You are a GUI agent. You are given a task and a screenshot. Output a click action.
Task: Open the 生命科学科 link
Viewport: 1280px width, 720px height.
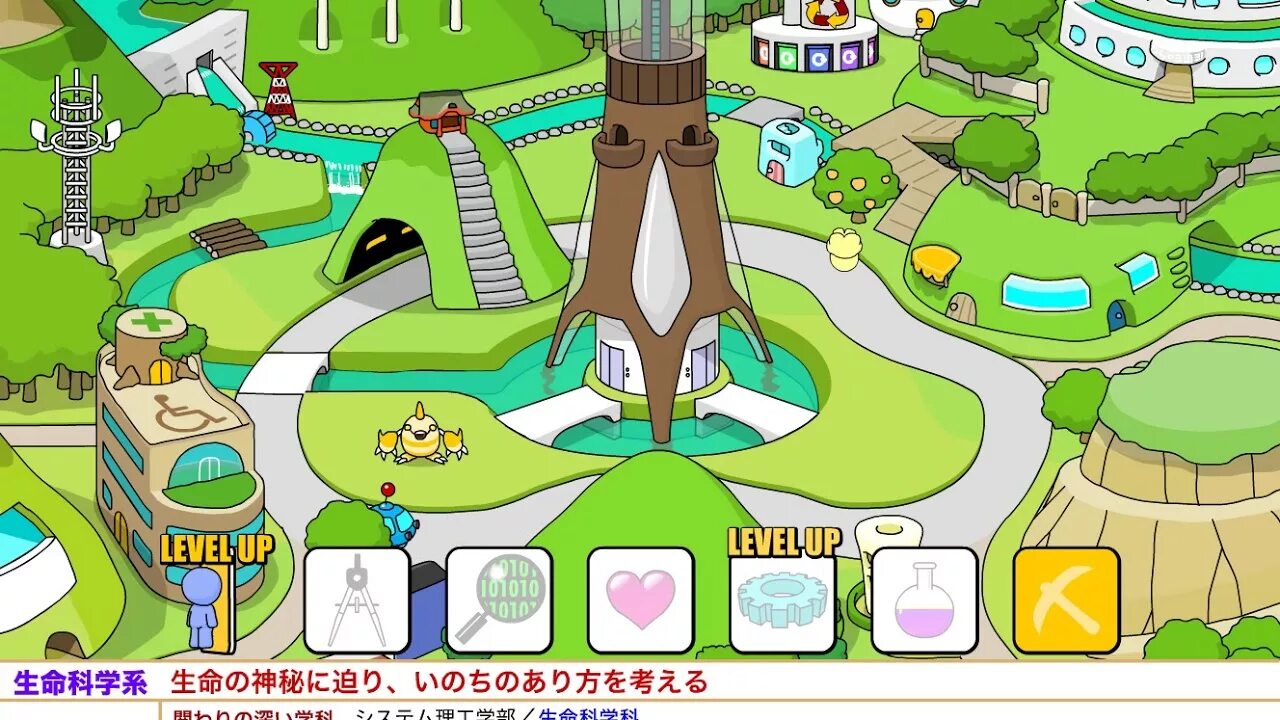(x=588, y=713)
